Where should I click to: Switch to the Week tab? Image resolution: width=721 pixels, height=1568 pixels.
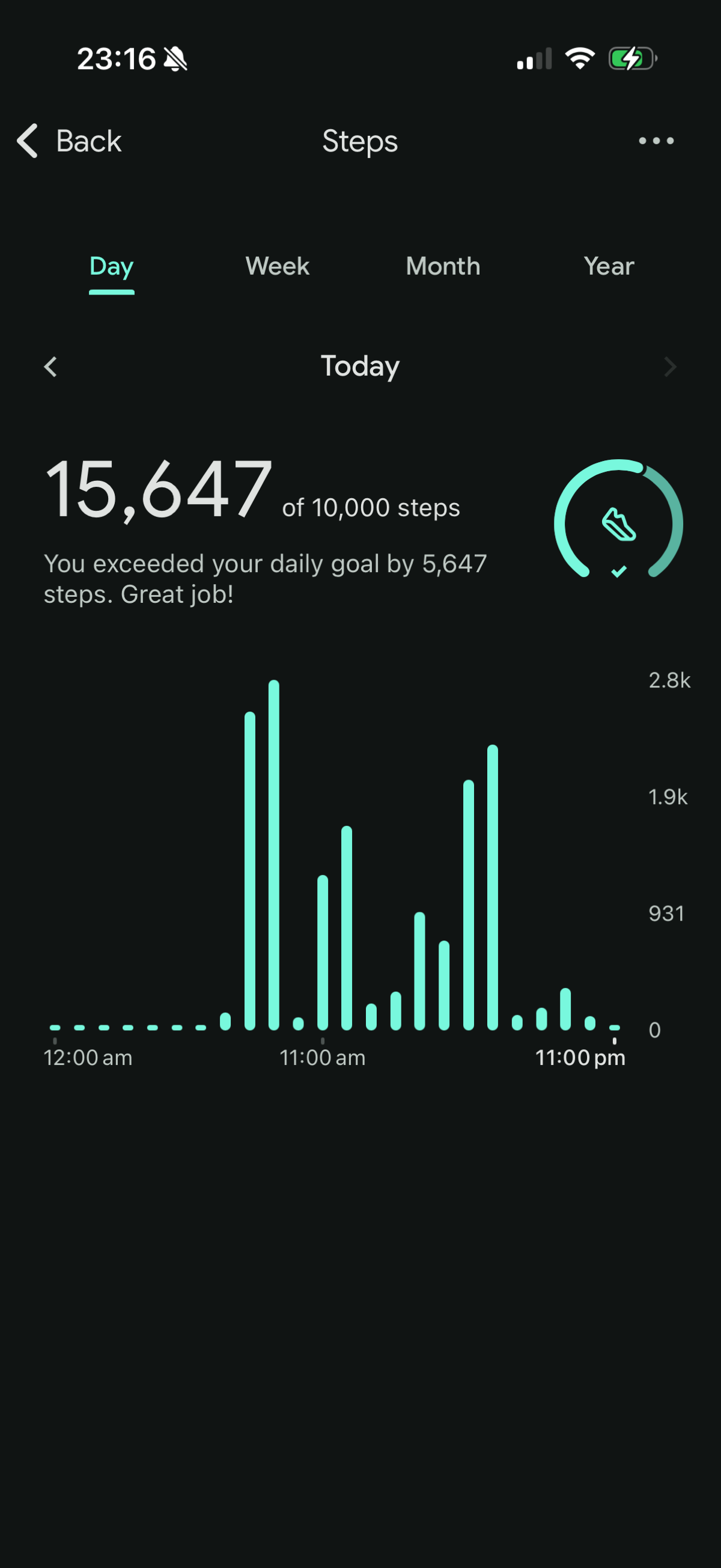278,267
